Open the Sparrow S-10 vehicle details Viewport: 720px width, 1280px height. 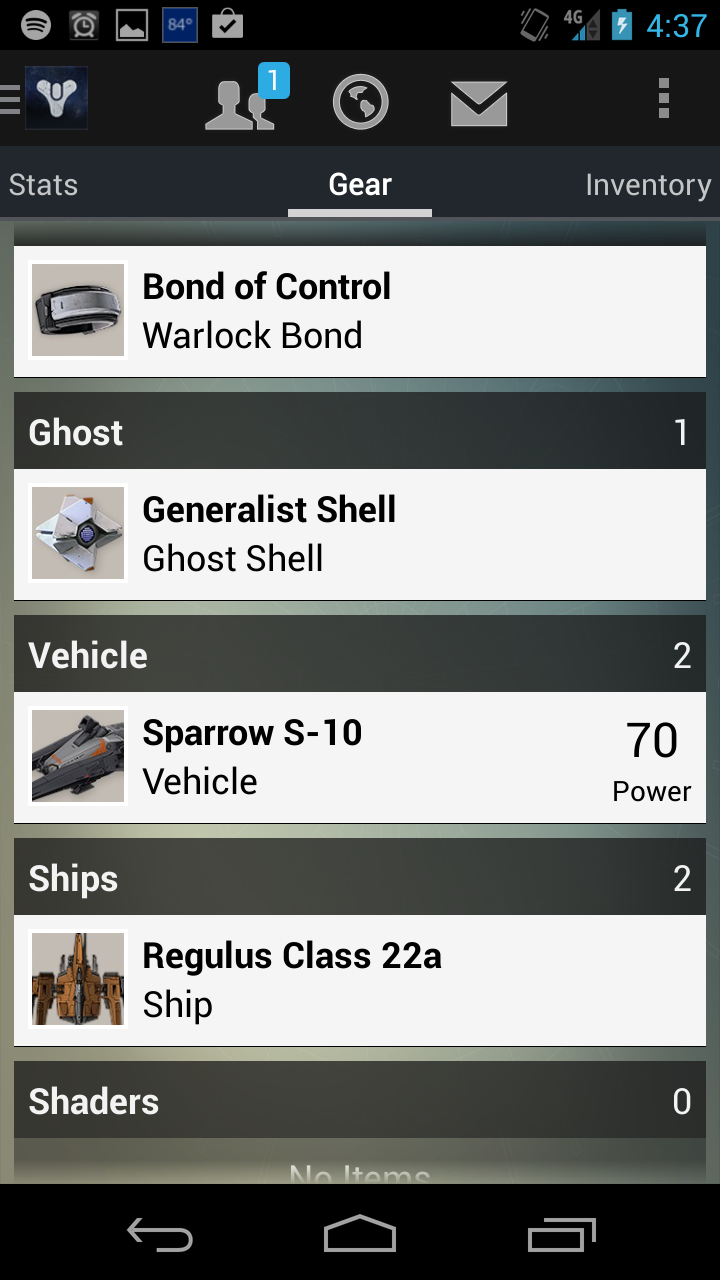tap(360, 757)
